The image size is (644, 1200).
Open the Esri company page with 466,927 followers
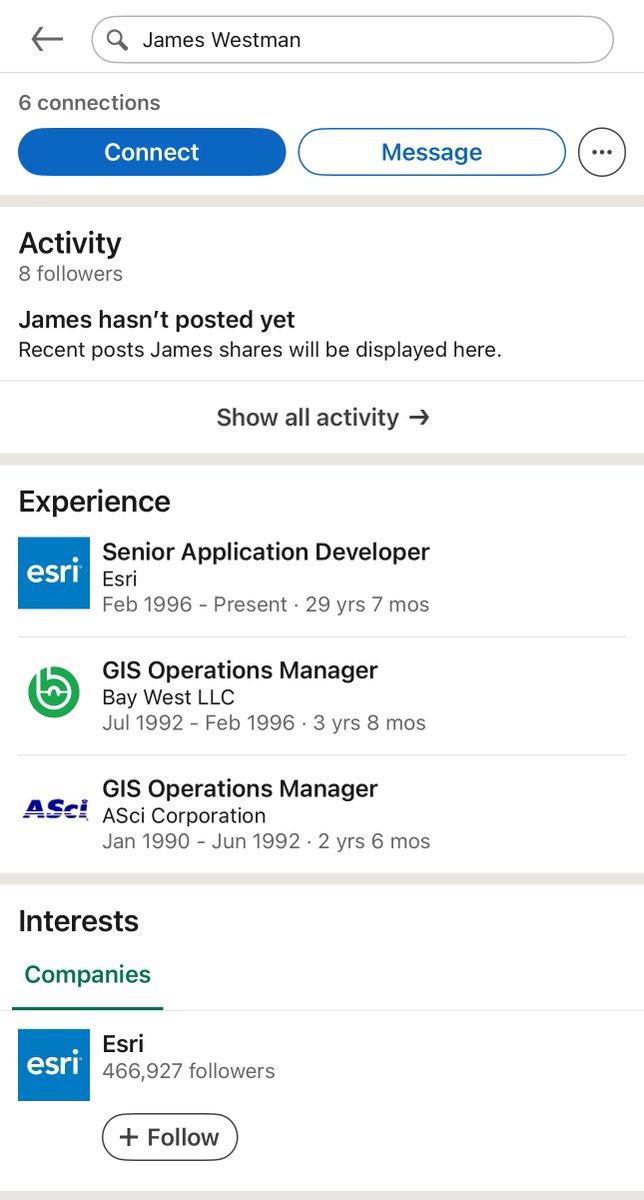[x=124, y=1044]
